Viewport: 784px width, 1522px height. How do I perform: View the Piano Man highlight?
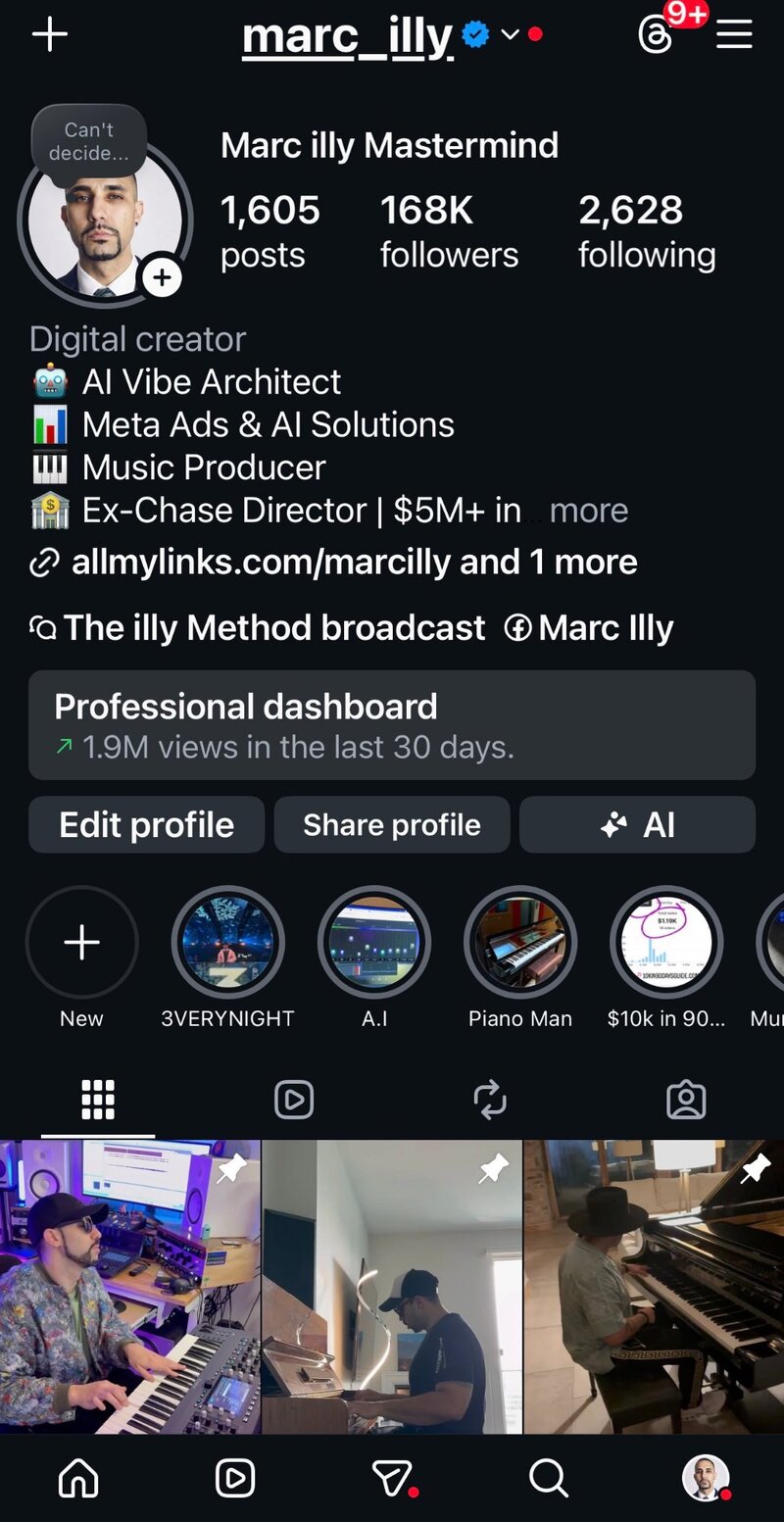click(x=519, y=943)
